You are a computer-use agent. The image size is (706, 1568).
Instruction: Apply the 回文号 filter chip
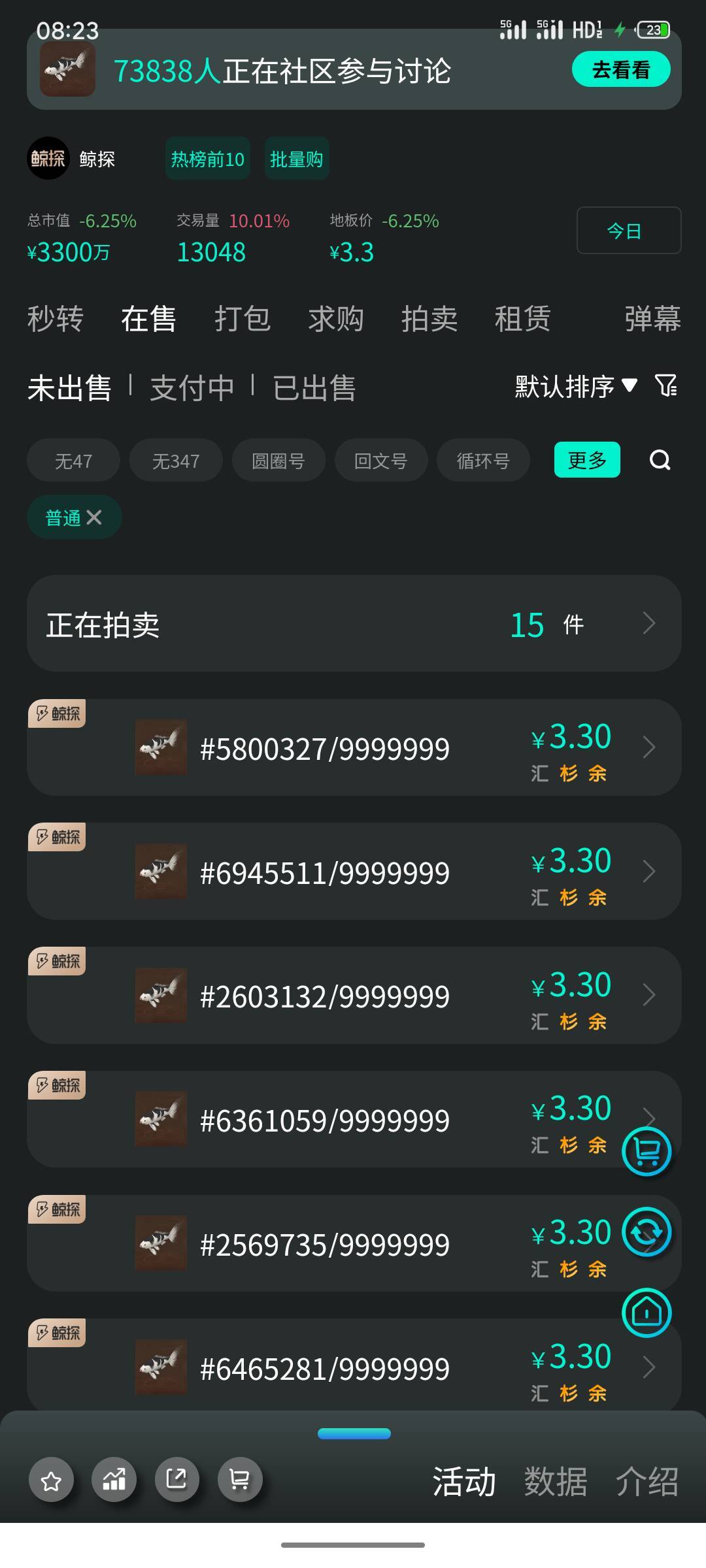point(380,461)
